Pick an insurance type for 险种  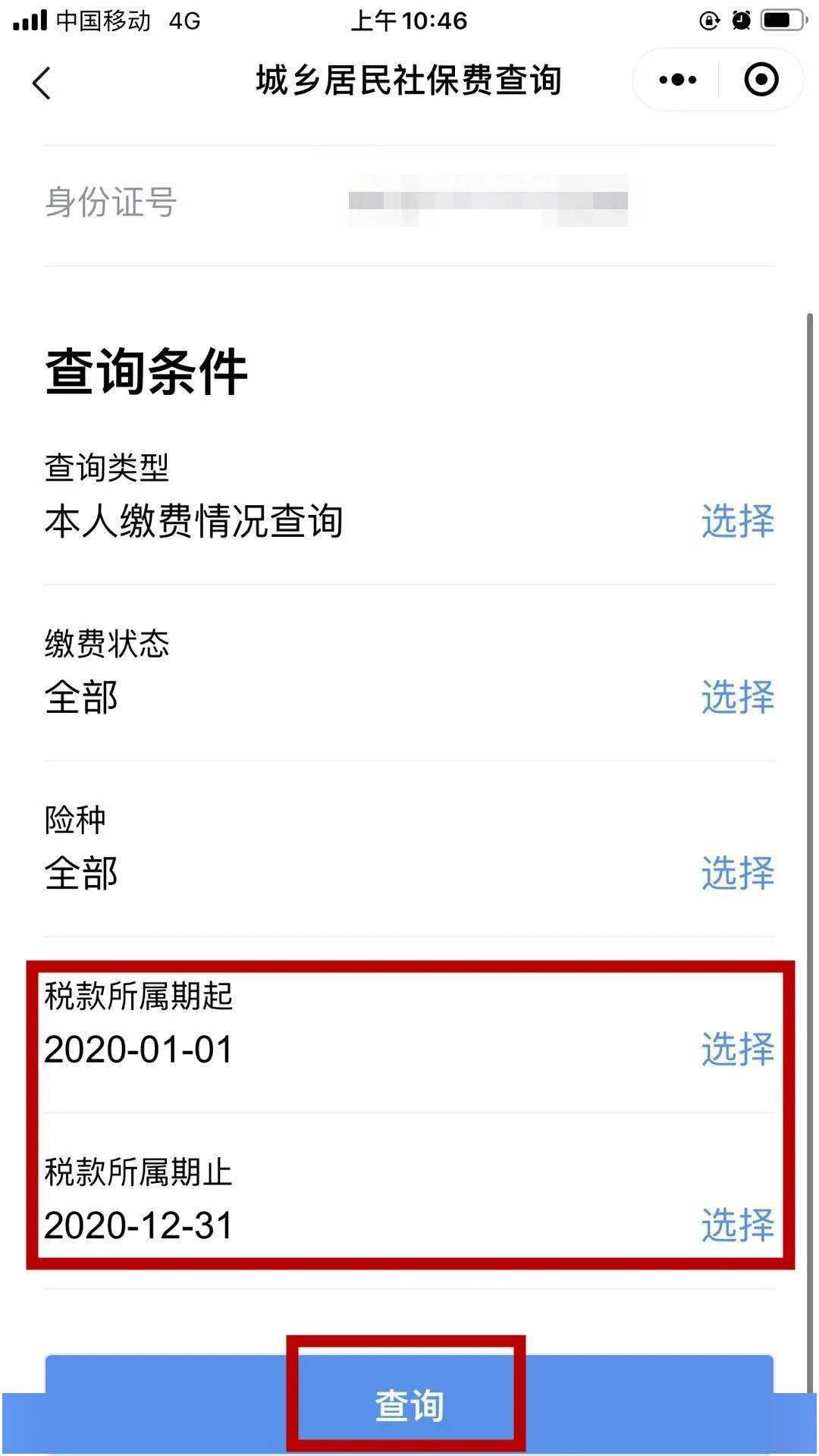pyautogui.click(x=737, y=873)
